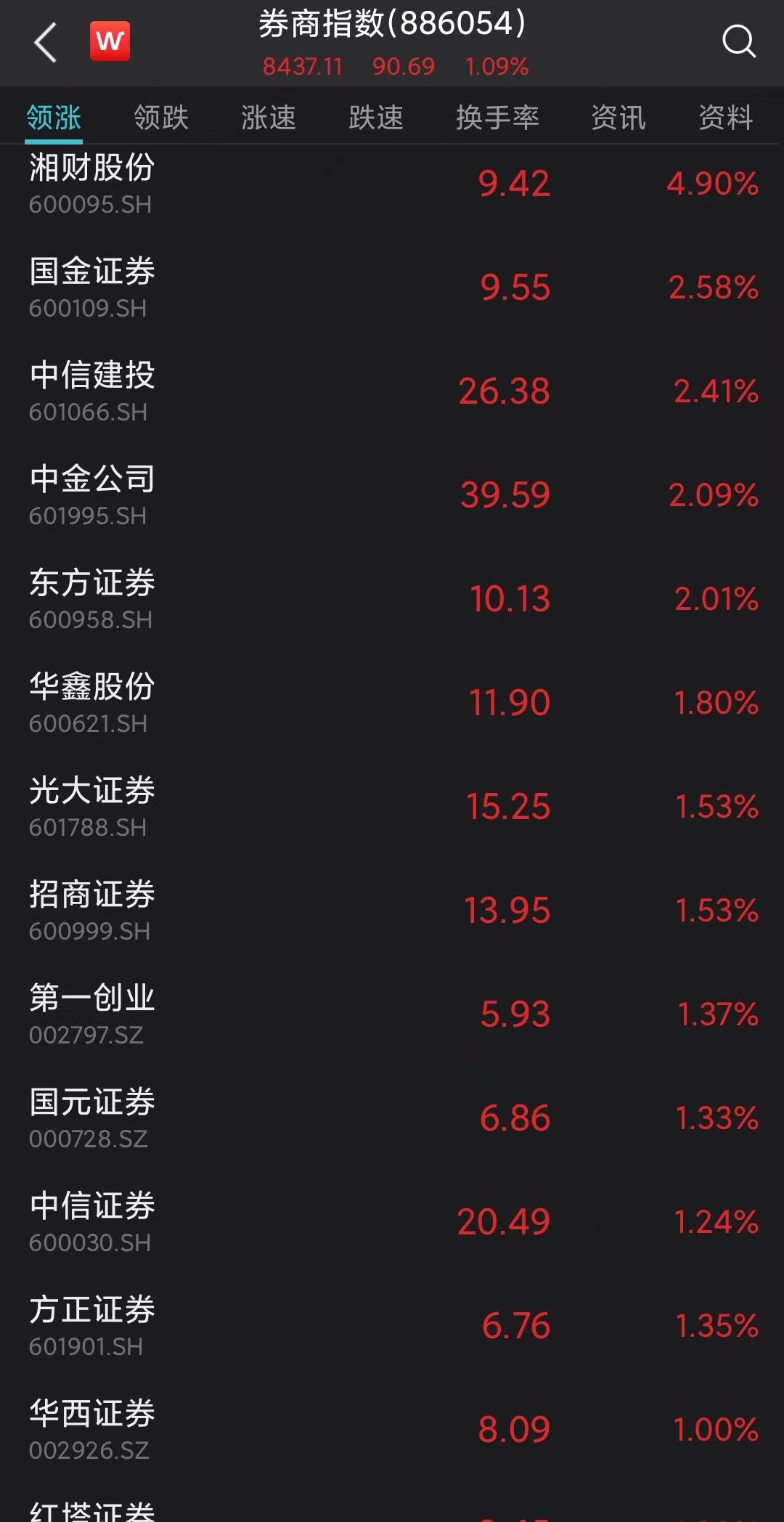This screenshot has width=784, height=1522.
Task: Tap the red W logo icon
Action: point(110,41)
